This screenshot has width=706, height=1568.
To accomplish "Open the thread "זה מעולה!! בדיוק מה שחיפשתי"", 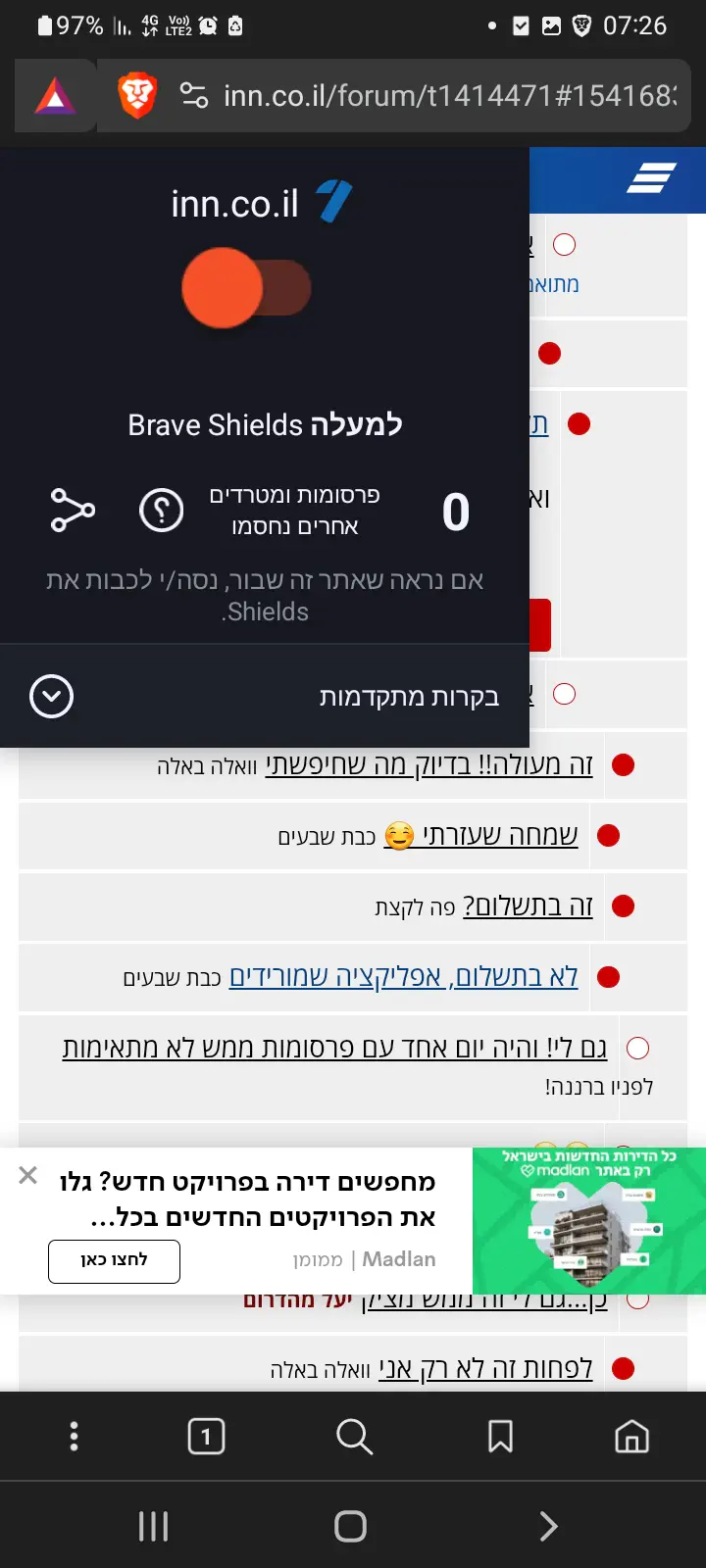I will click(x=429, y=764).
